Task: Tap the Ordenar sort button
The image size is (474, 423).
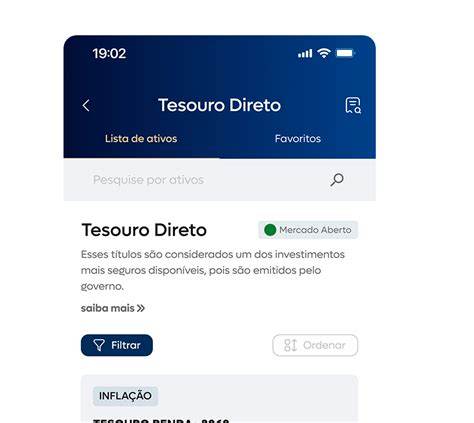Action: click(x=315, y=345)
